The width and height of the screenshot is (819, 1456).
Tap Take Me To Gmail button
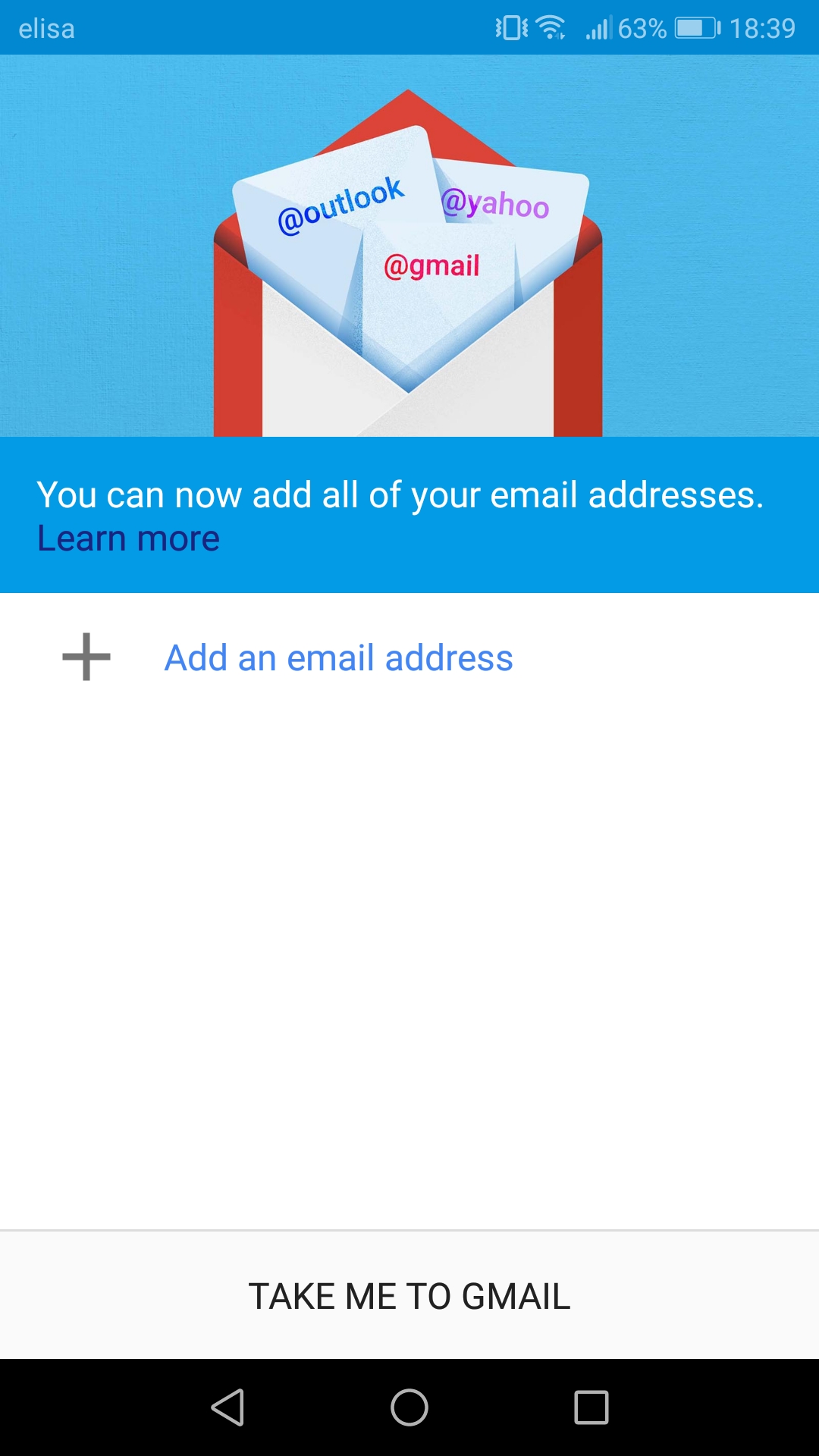coord(409,1296)
